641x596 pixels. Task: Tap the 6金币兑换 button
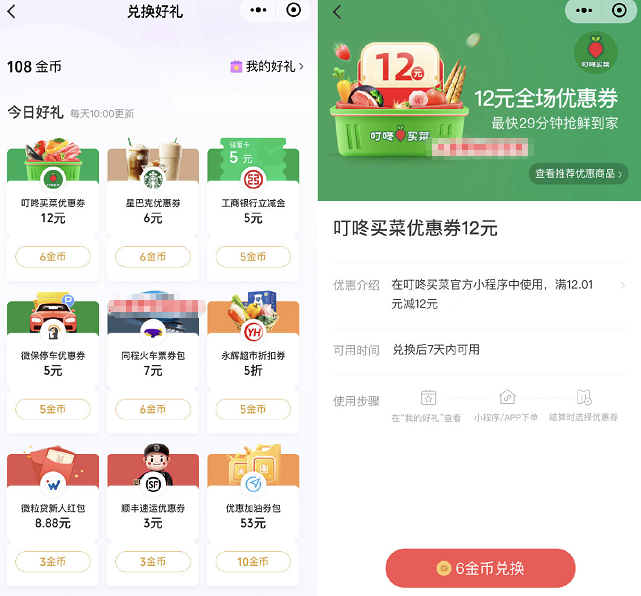coord(480,568)
